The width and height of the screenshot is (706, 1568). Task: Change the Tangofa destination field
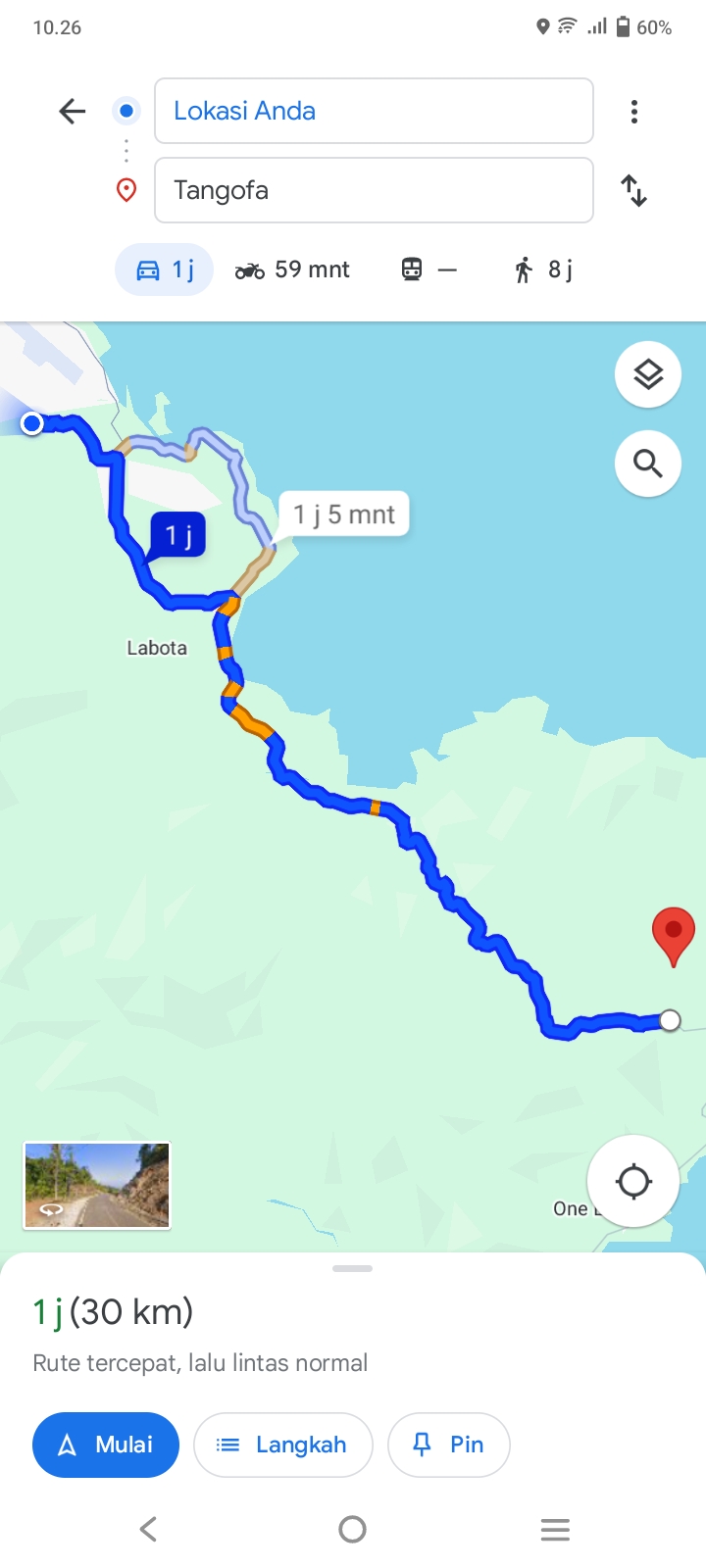(x=374, y=190)
